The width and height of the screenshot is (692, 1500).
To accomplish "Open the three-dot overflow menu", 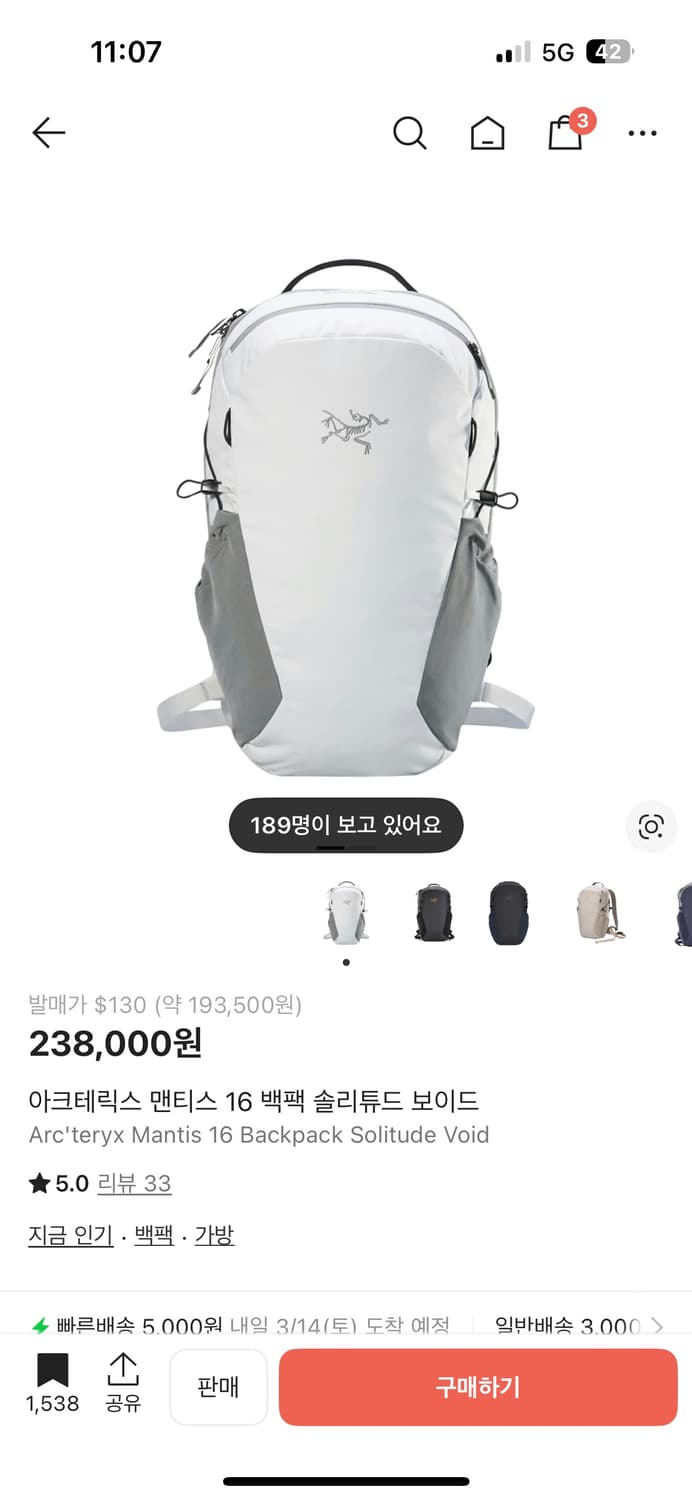I will coord(642,132).
